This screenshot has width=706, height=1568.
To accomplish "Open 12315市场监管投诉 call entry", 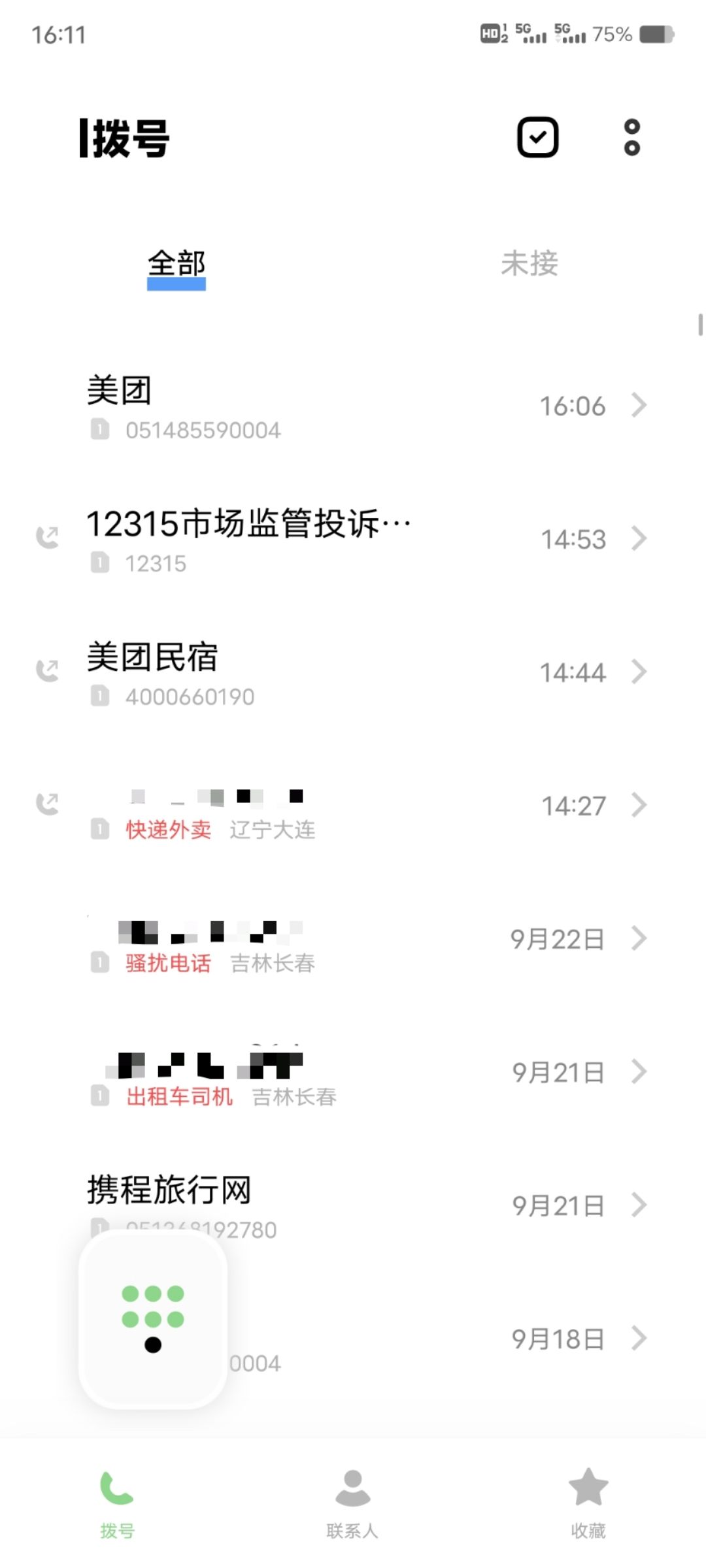I will [x=261, y=540].
